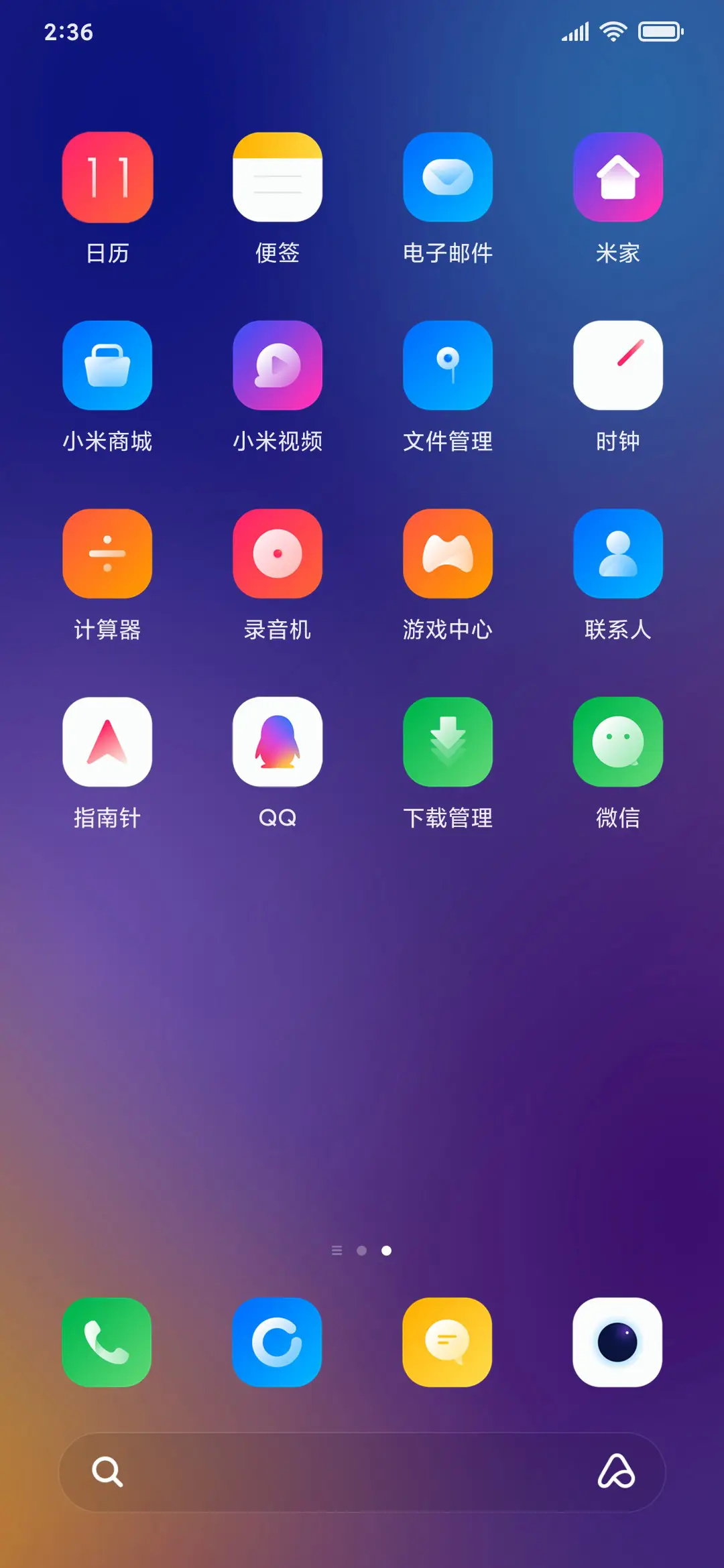
Task: Launch 微信 WeChat
Action: click(618, 741)
